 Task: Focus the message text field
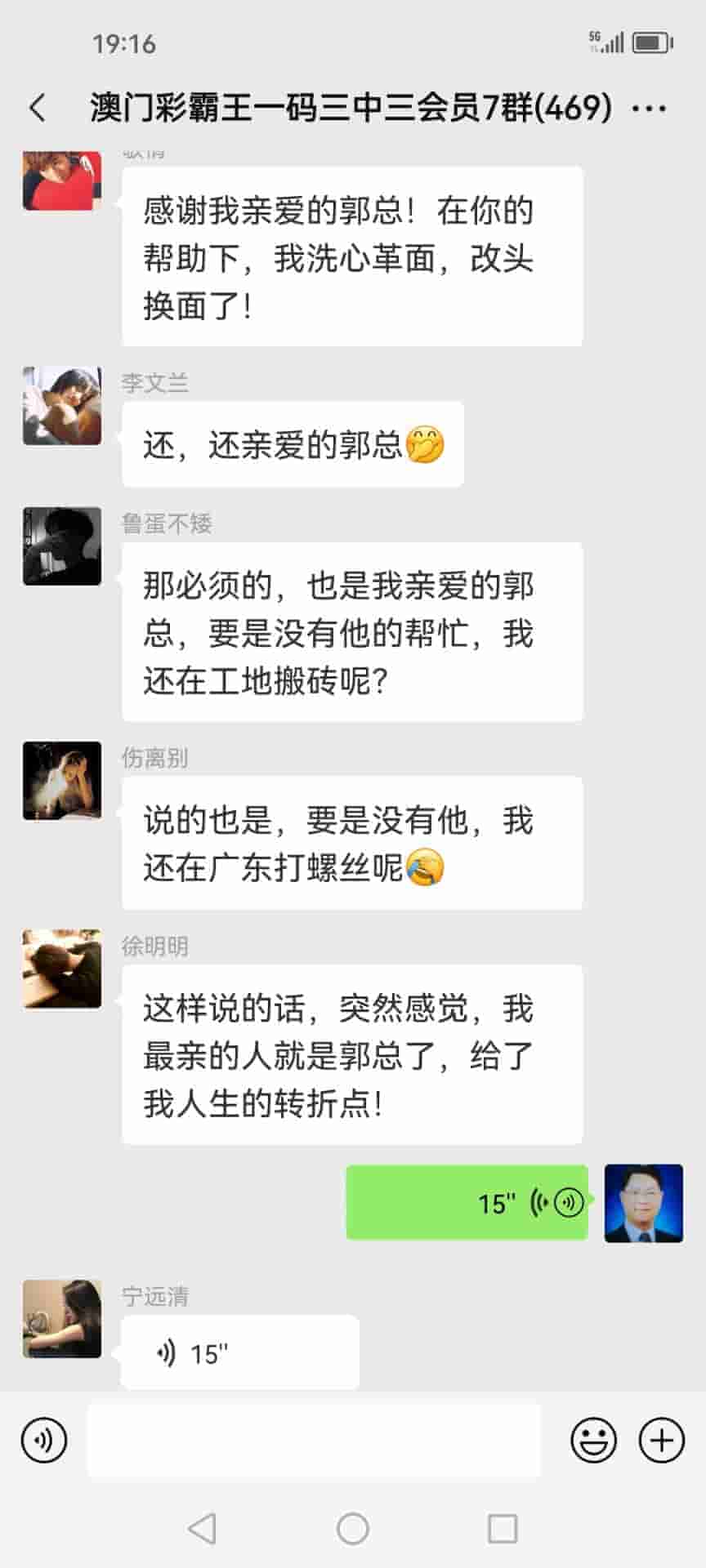pyautogui.click(x=314, y=1440)
